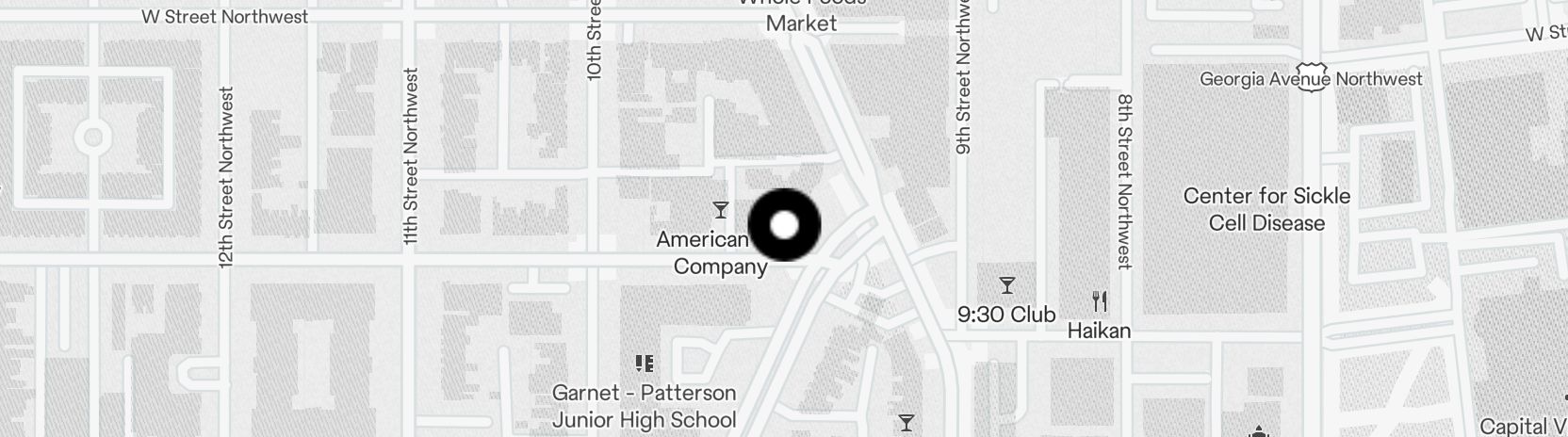Select the Haikan restaurant map marker
1568x437 pixels.
pos(1099,302)
